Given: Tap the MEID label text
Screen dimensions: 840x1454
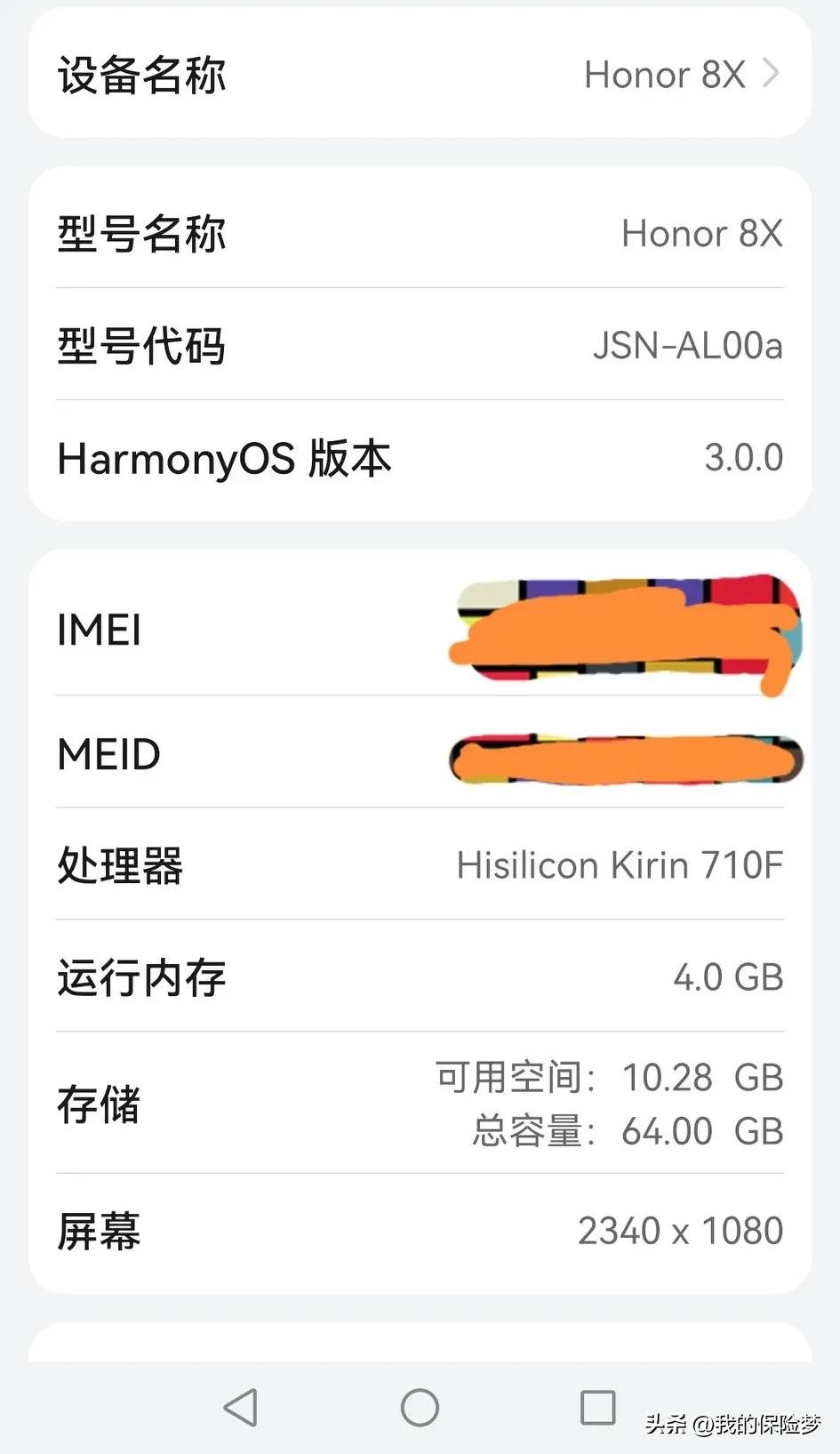Looking at the screenshot, I should tap(108, 754).
